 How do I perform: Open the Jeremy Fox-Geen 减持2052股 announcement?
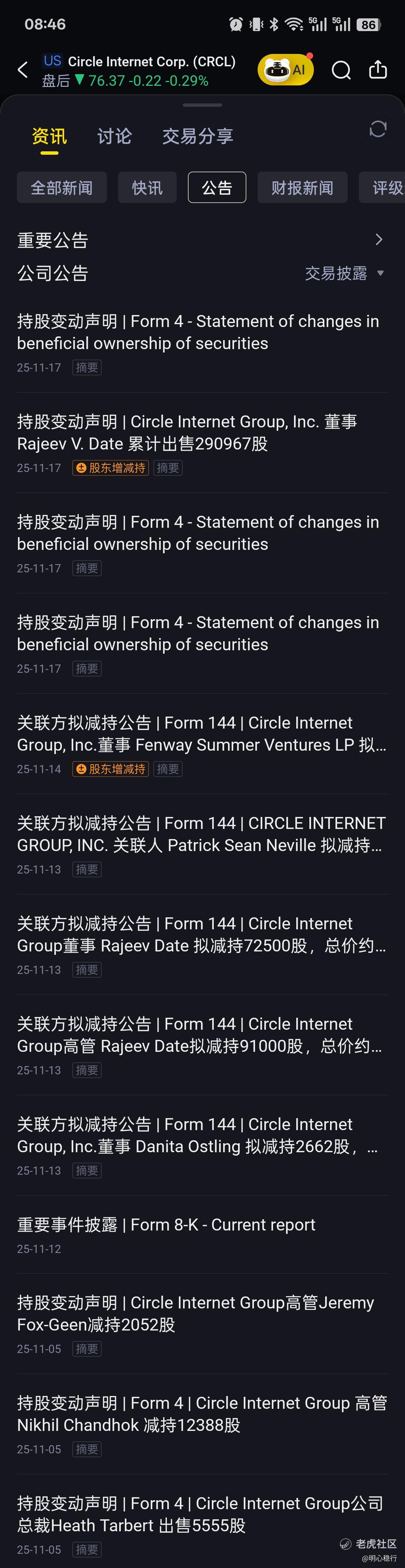click(195, 1314)
